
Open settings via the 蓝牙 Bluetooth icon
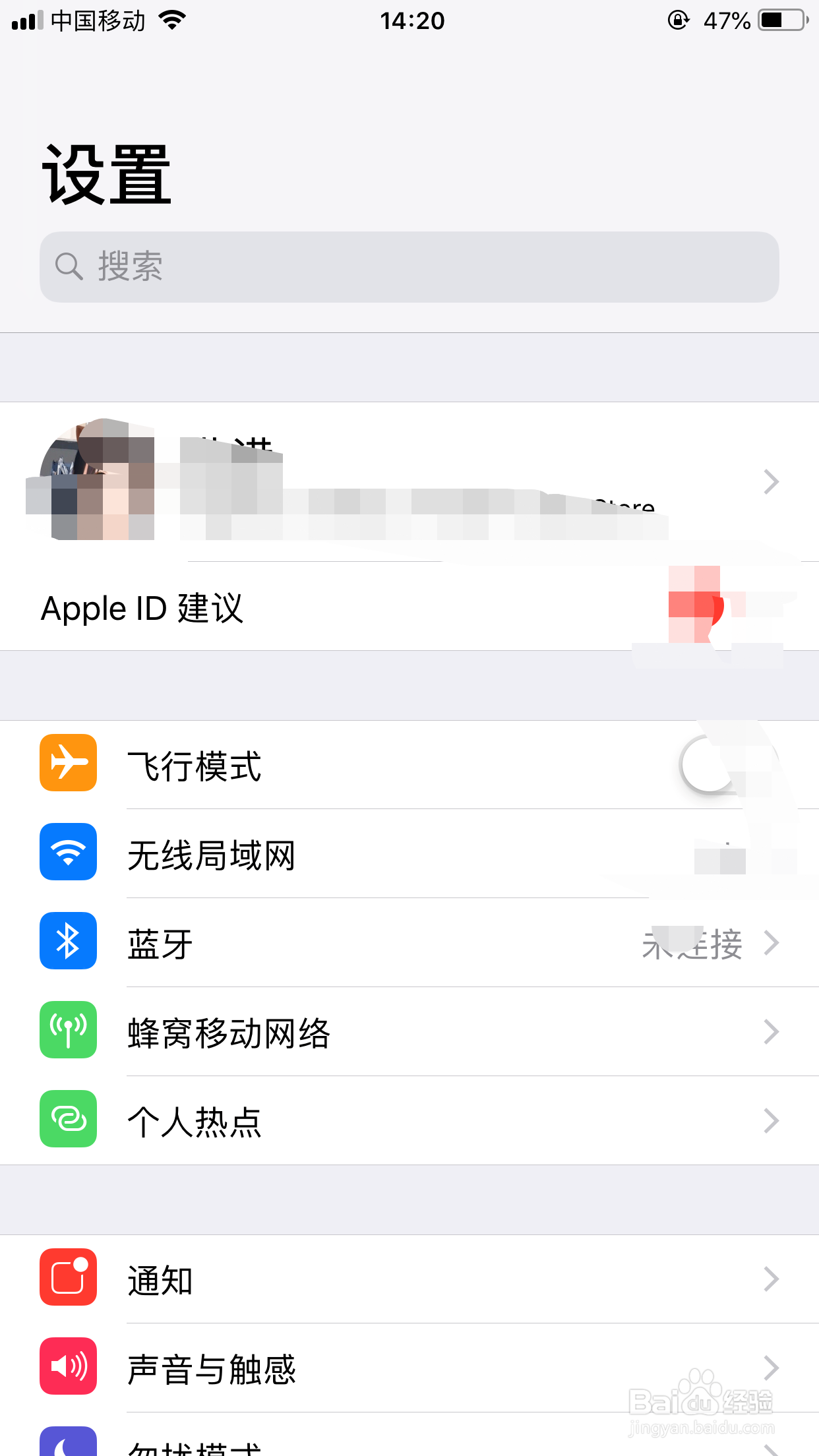coord(68,942)
